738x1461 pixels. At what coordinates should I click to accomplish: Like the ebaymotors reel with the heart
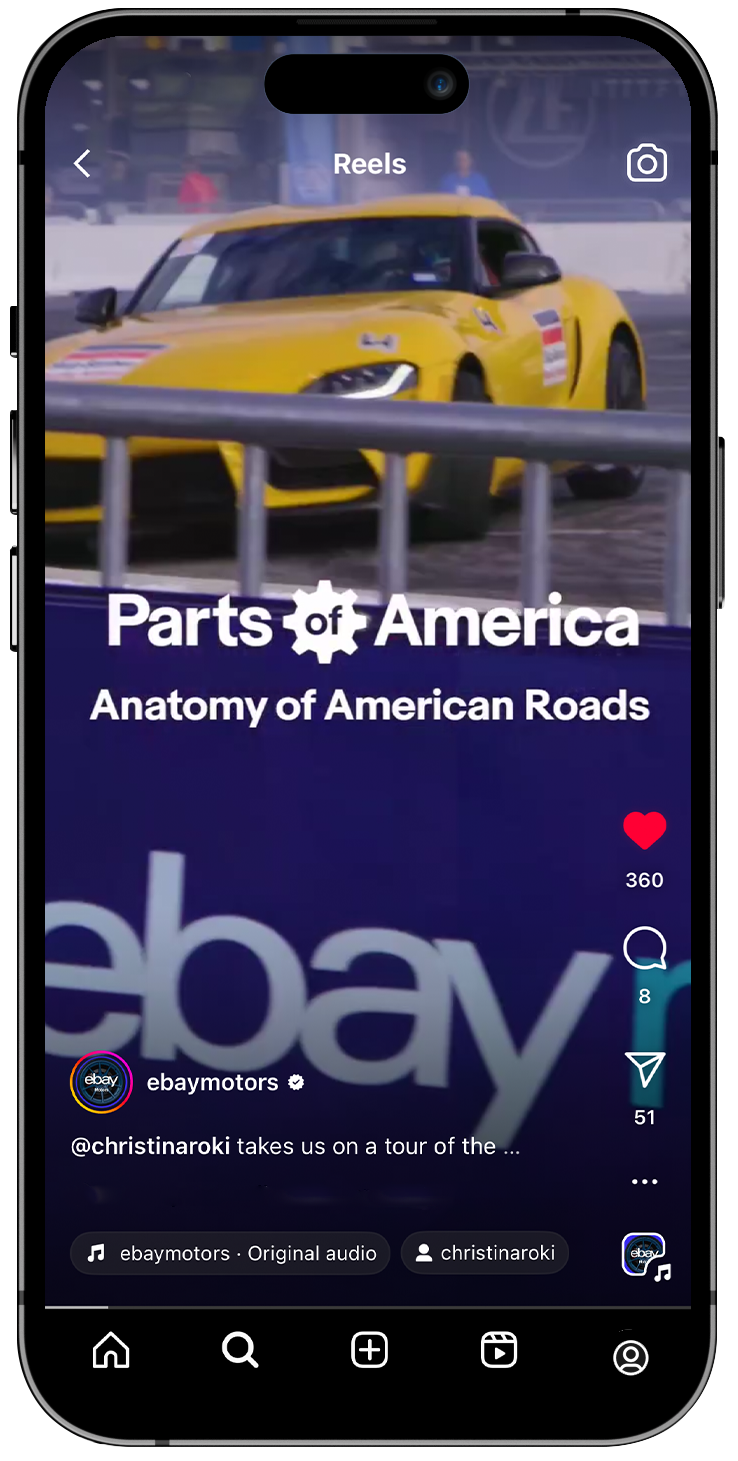click(x=644, y=831)
